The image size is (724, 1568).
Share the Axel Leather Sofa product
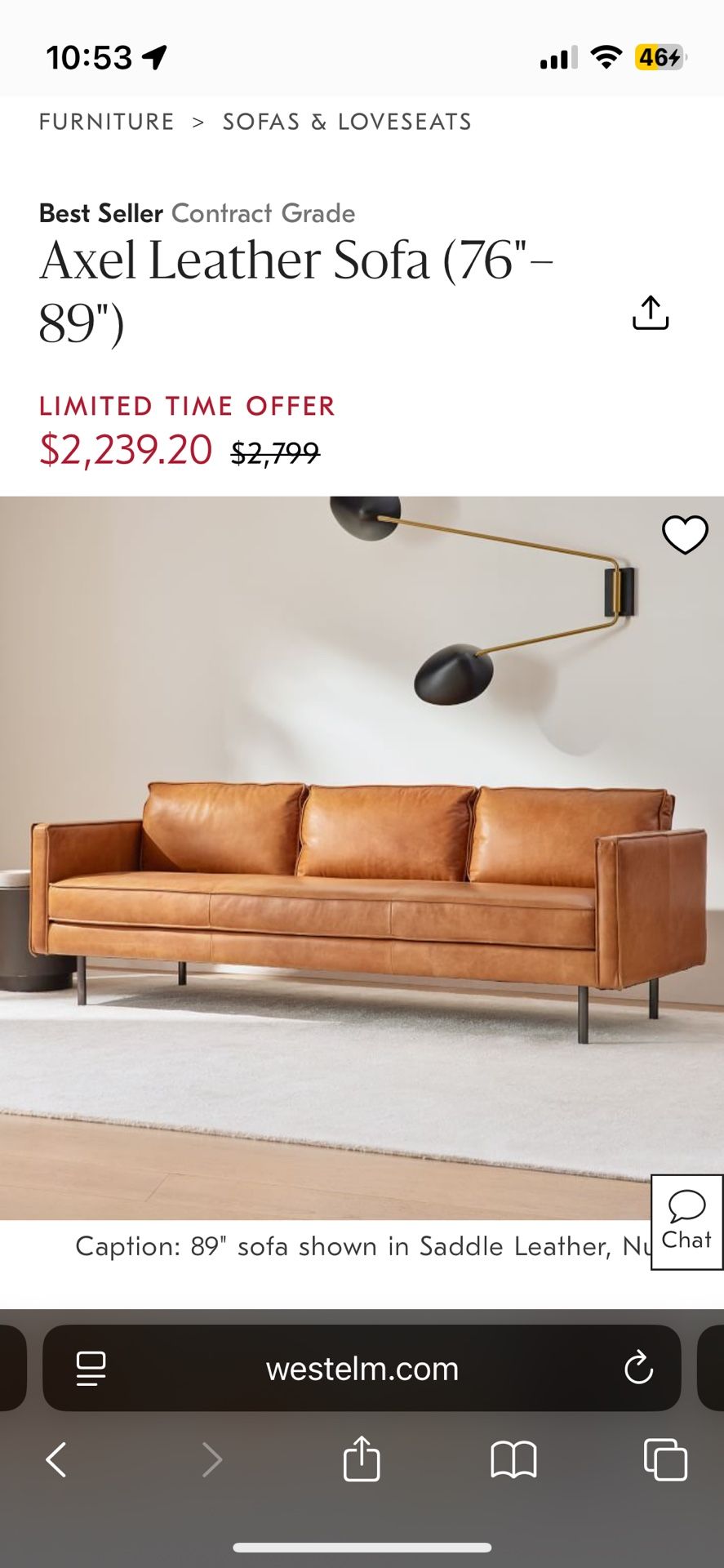coord(650,313)
